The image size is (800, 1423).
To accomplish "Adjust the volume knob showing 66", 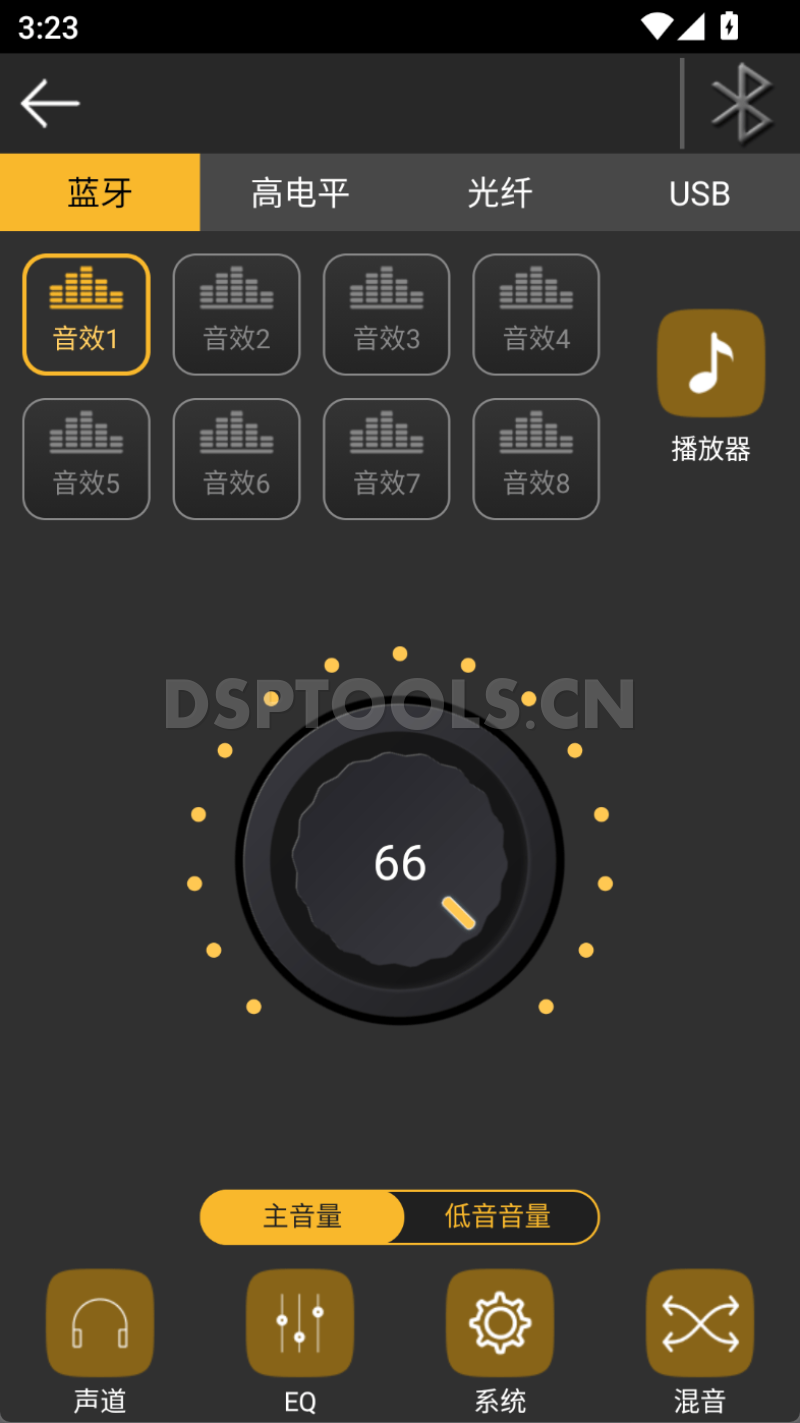I will tap(400, 863).
